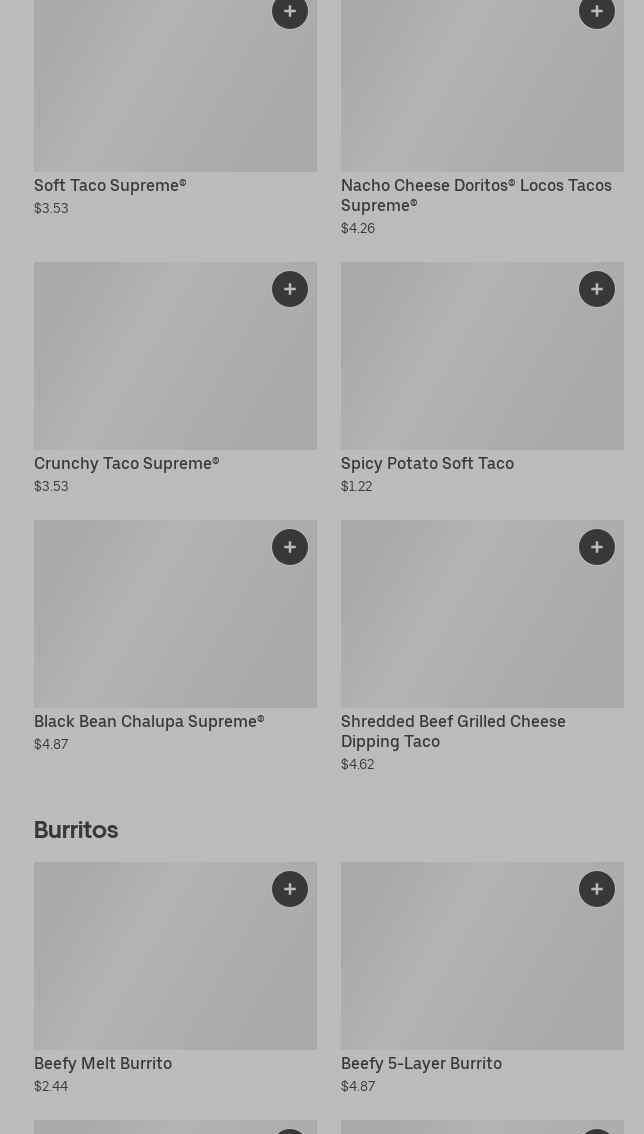
Task: Add Crunchy Taco Supreme with plus icon
Action: click(289, 289)
